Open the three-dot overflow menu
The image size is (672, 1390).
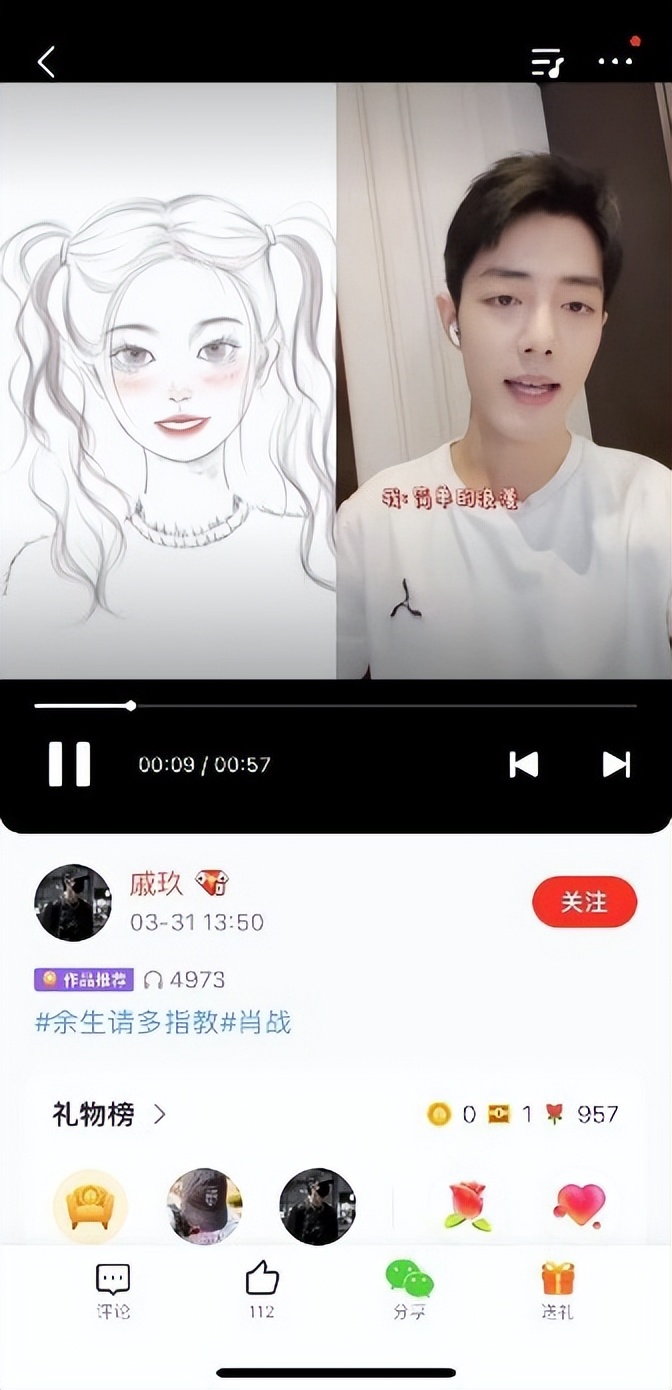pyautogui.click(x=616, y=61)
